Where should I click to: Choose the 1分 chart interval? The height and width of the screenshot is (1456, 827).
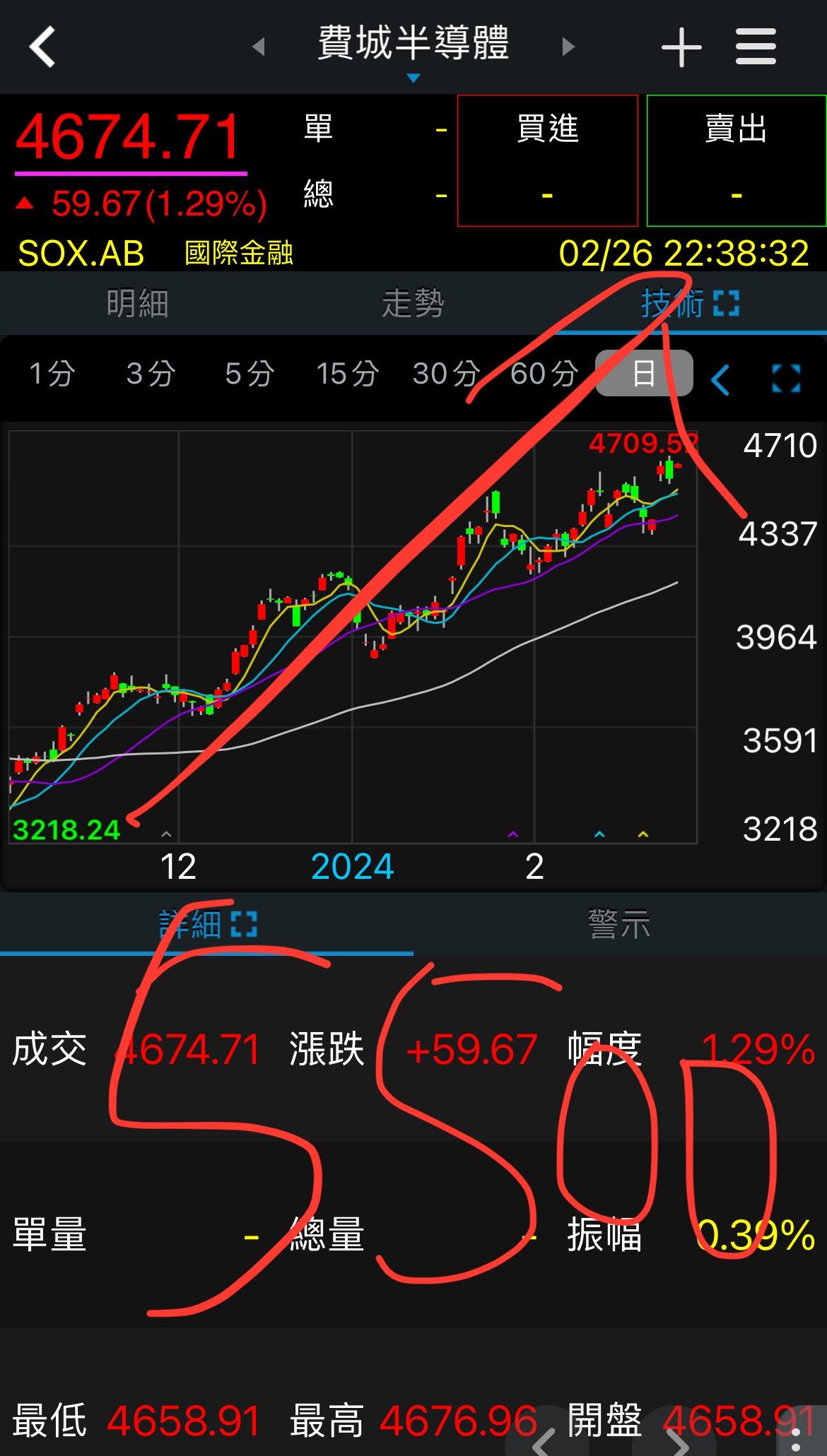[x=52, y=373]
